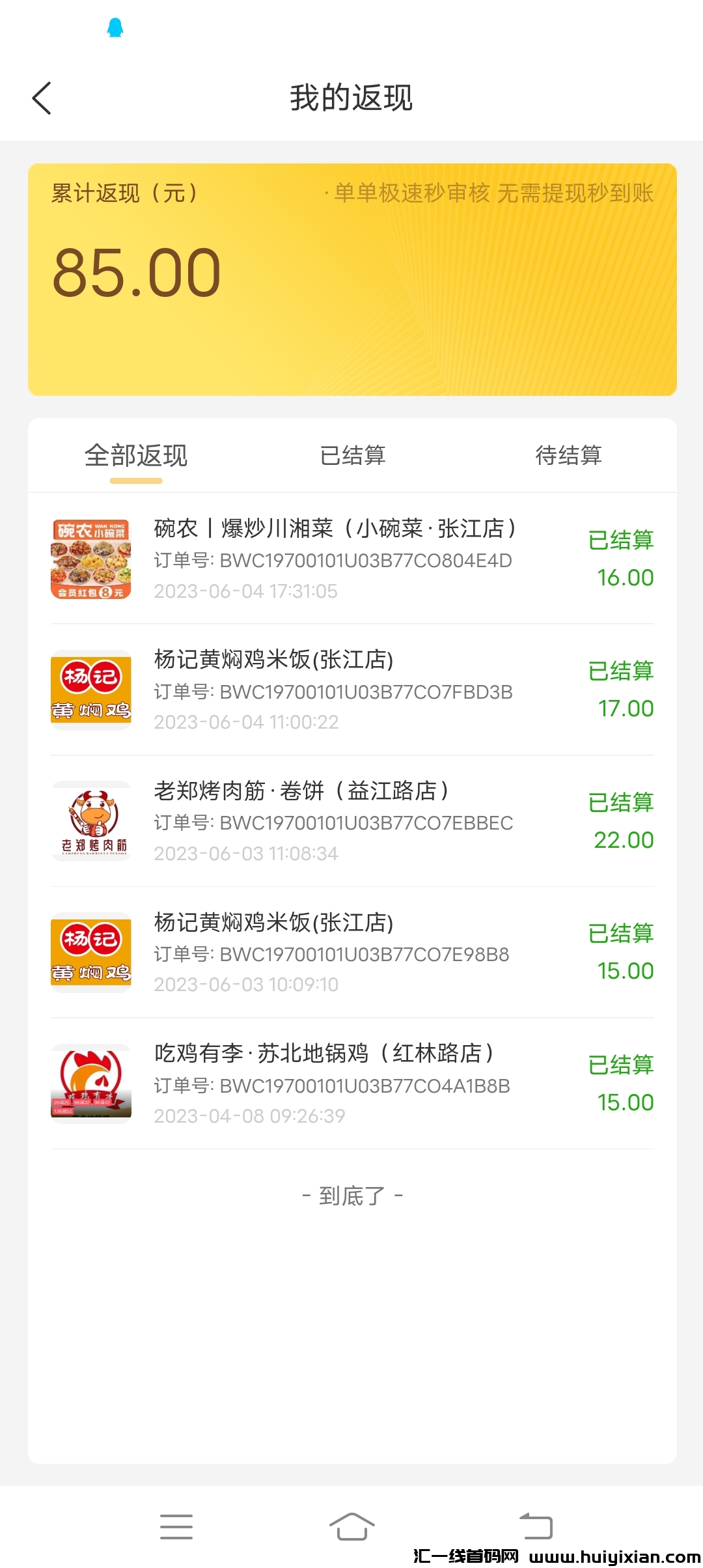The width and height of the screenshot is (703, 1568).
Task: Switch to the 已结算 tab
Action: coord(353,456)
